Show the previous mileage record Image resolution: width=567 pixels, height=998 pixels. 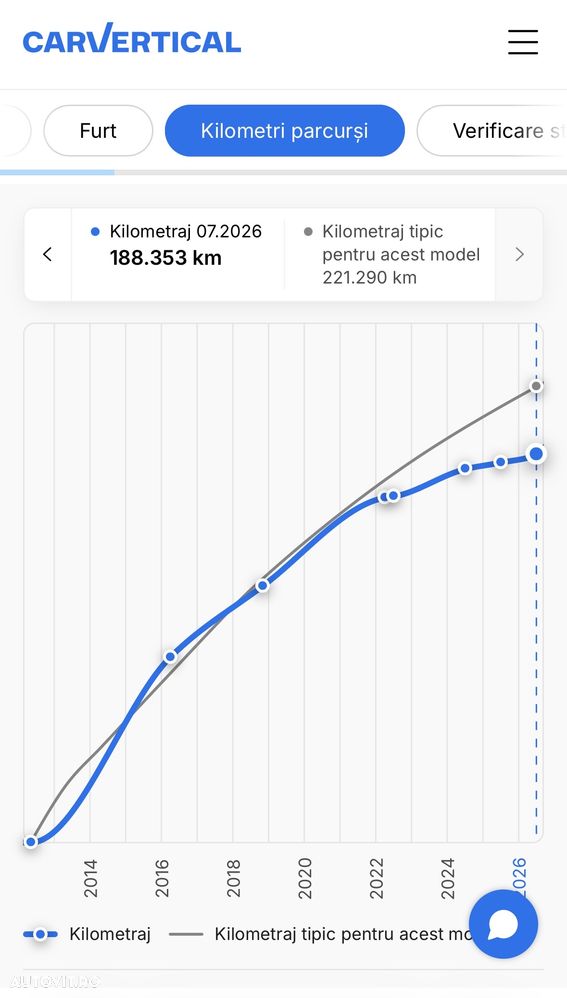(48, 255)
